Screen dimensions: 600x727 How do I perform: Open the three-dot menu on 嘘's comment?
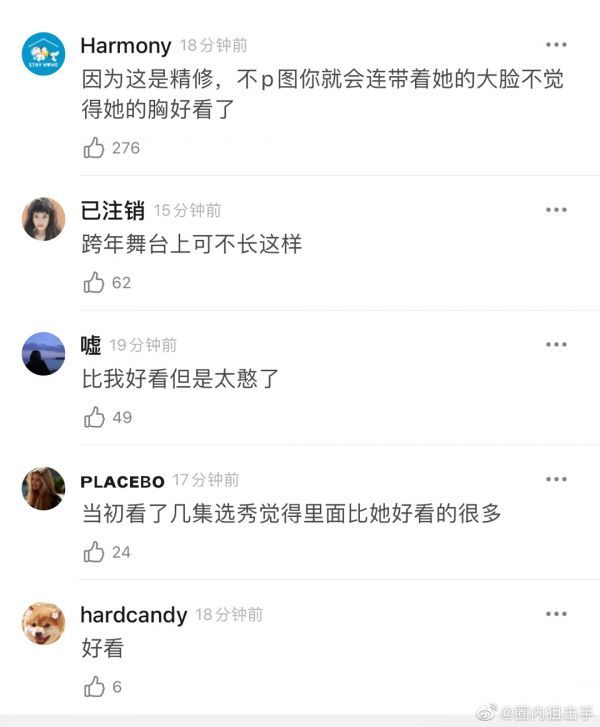[x=556, y=345]
